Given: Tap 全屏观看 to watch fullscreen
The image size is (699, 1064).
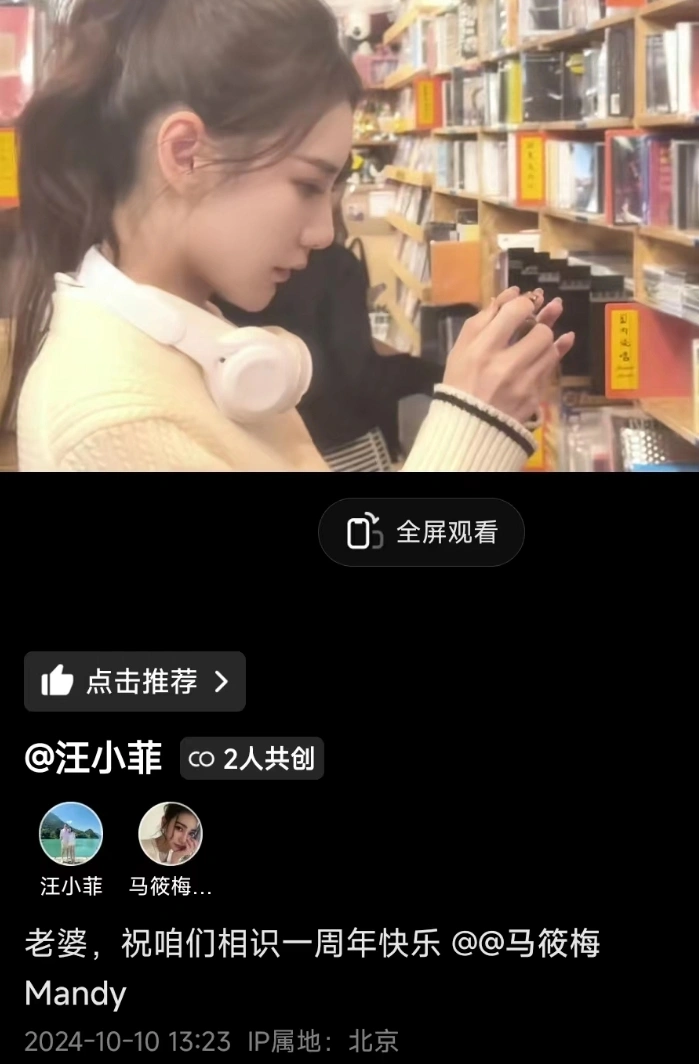Looking at the screenshot, I should (x=421, y=532).
